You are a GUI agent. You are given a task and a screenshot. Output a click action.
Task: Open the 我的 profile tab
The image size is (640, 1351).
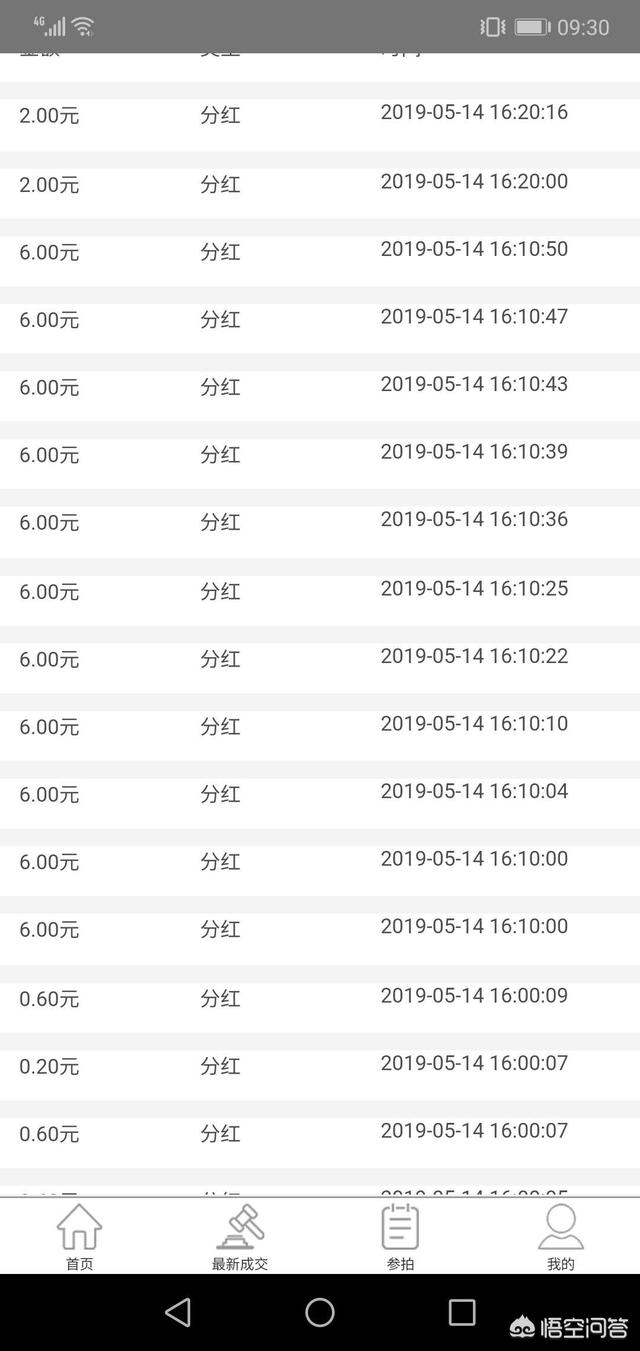(560, 1236)
